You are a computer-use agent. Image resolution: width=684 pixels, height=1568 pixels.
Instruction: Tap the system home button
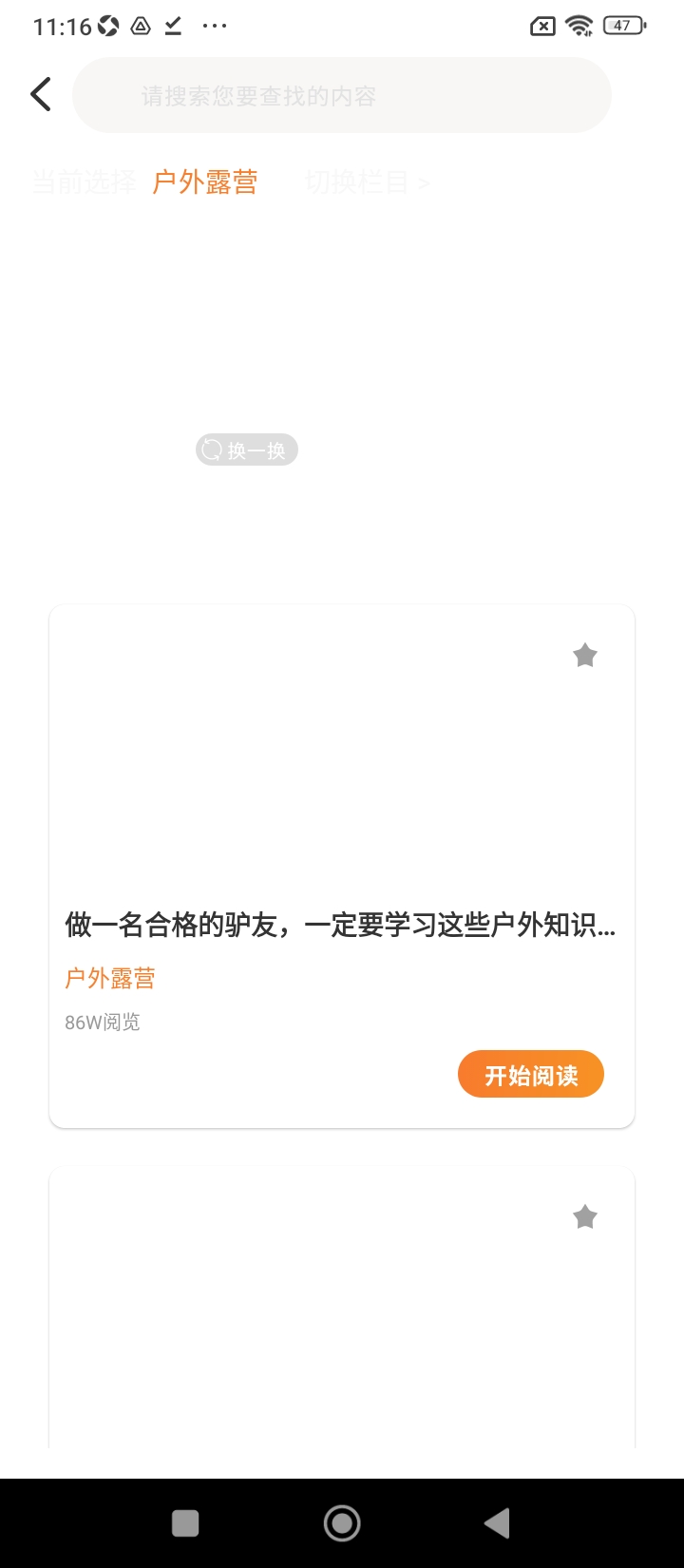coord(342,1523)
